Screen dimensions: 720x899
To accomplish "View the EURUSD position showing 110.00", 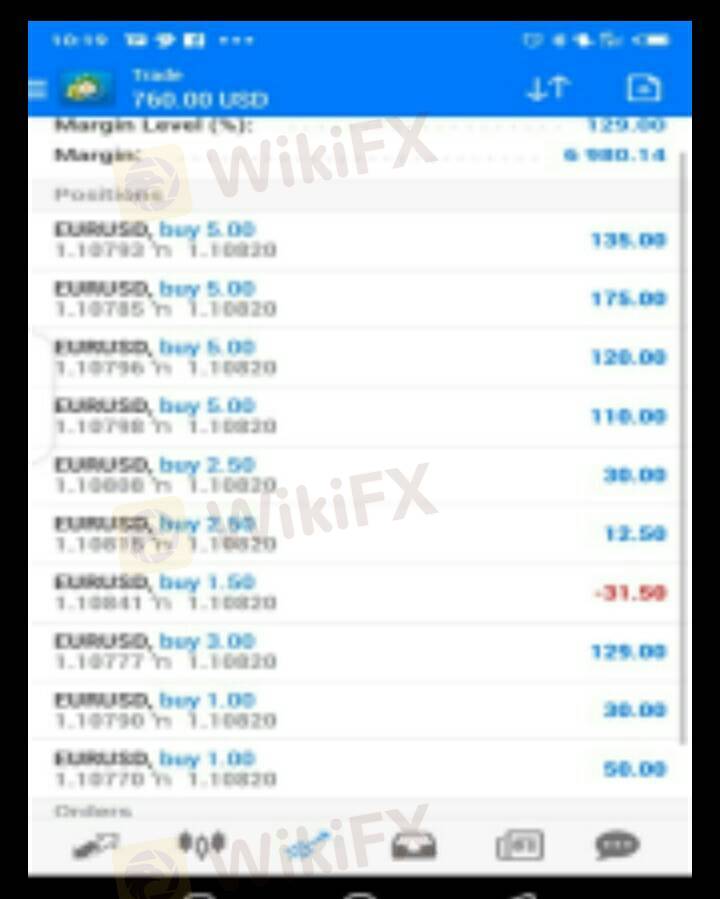I will pyautogui.click(x=360, y=416).
